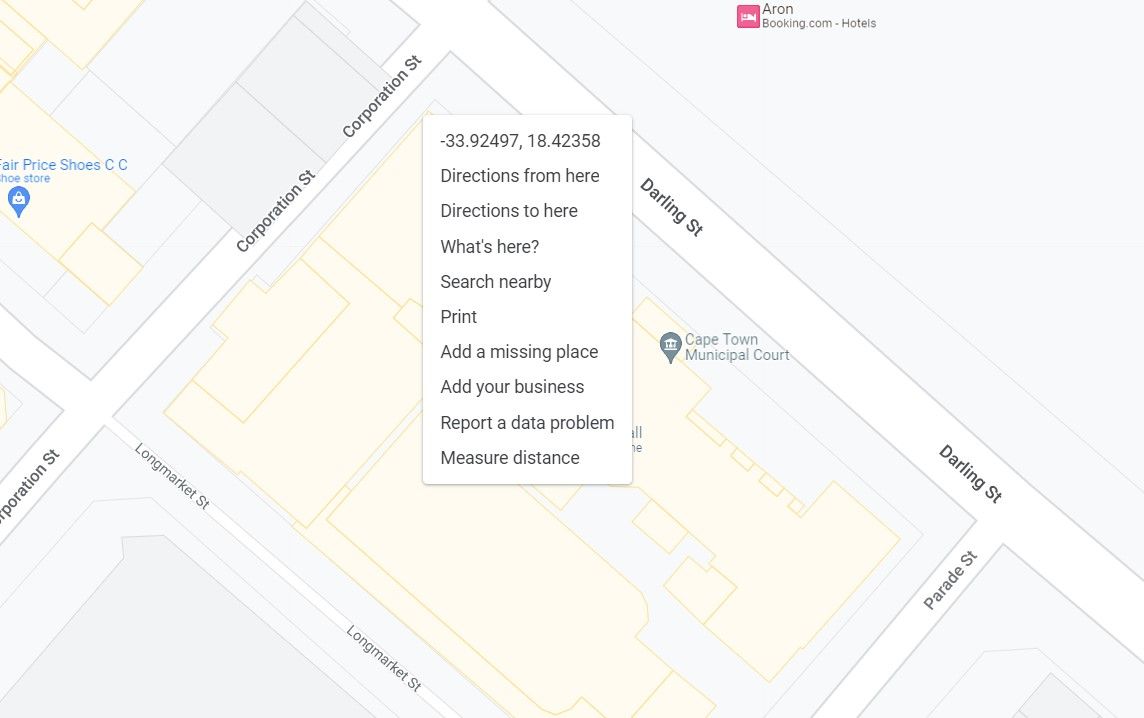1144x718 pixels.
Task: Select Directions from here
Action: coord(520,176)
